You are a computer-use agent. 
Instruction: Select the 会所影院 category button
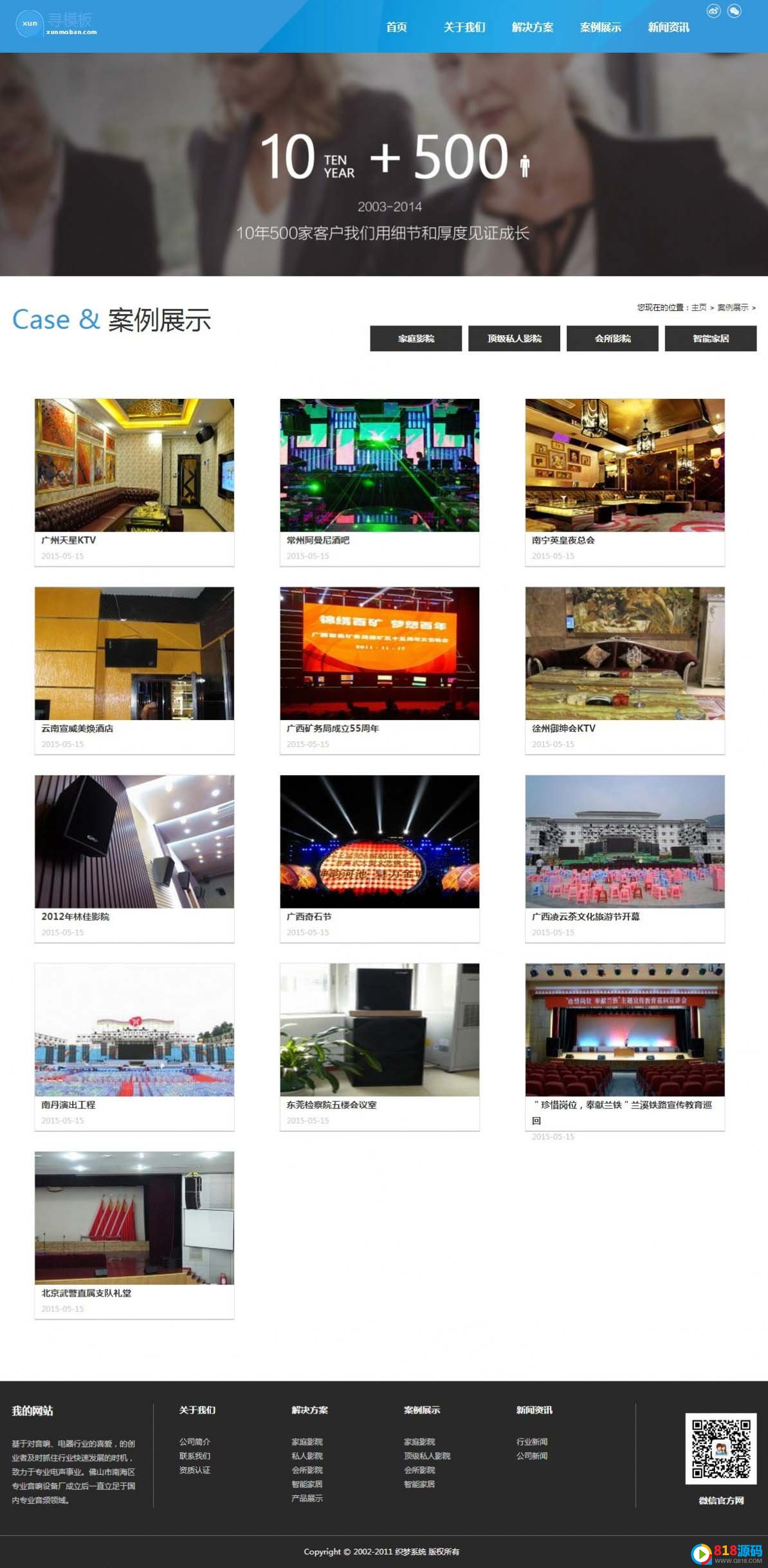612,338
